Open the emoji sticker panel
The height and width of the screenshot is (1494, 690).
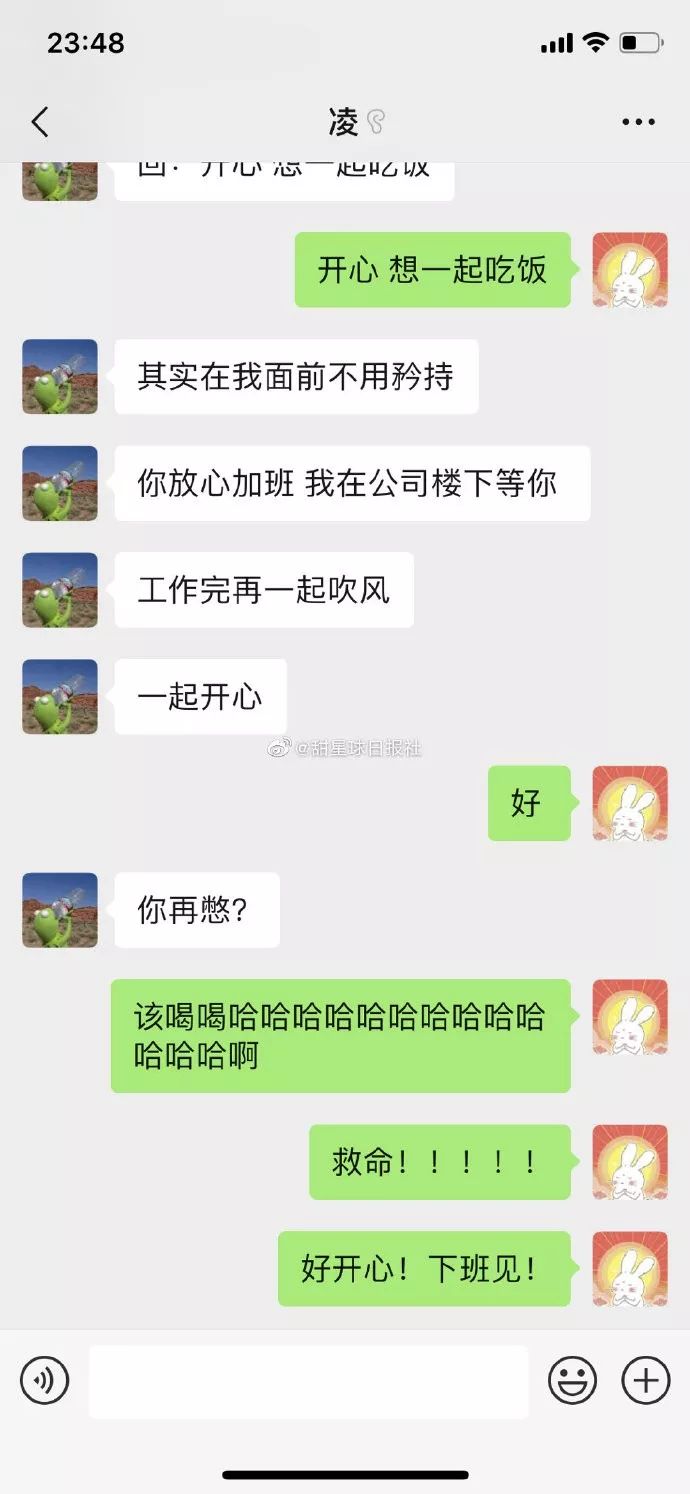tap(572, 1381)
